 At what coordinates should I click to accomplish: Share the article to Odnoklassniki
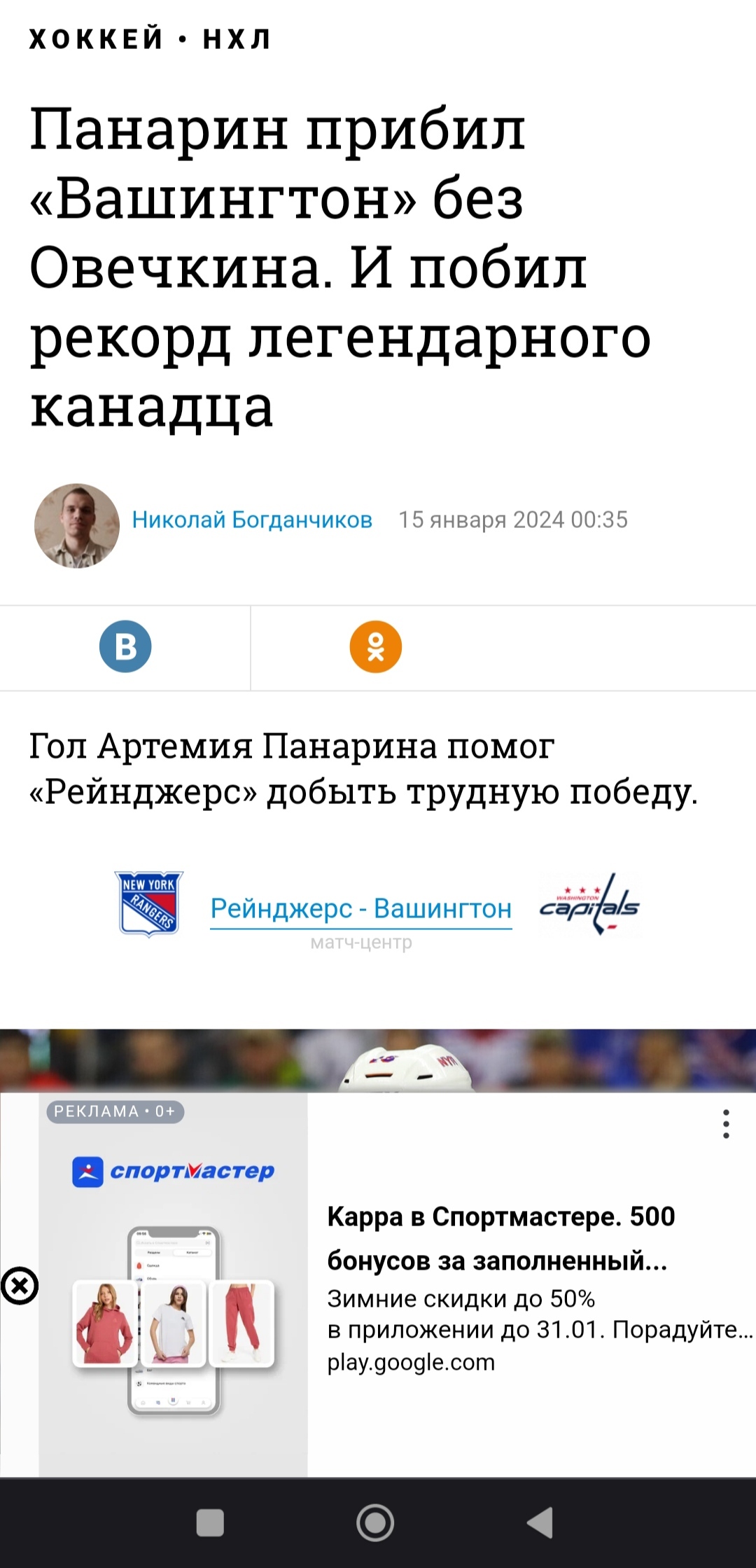376,646
